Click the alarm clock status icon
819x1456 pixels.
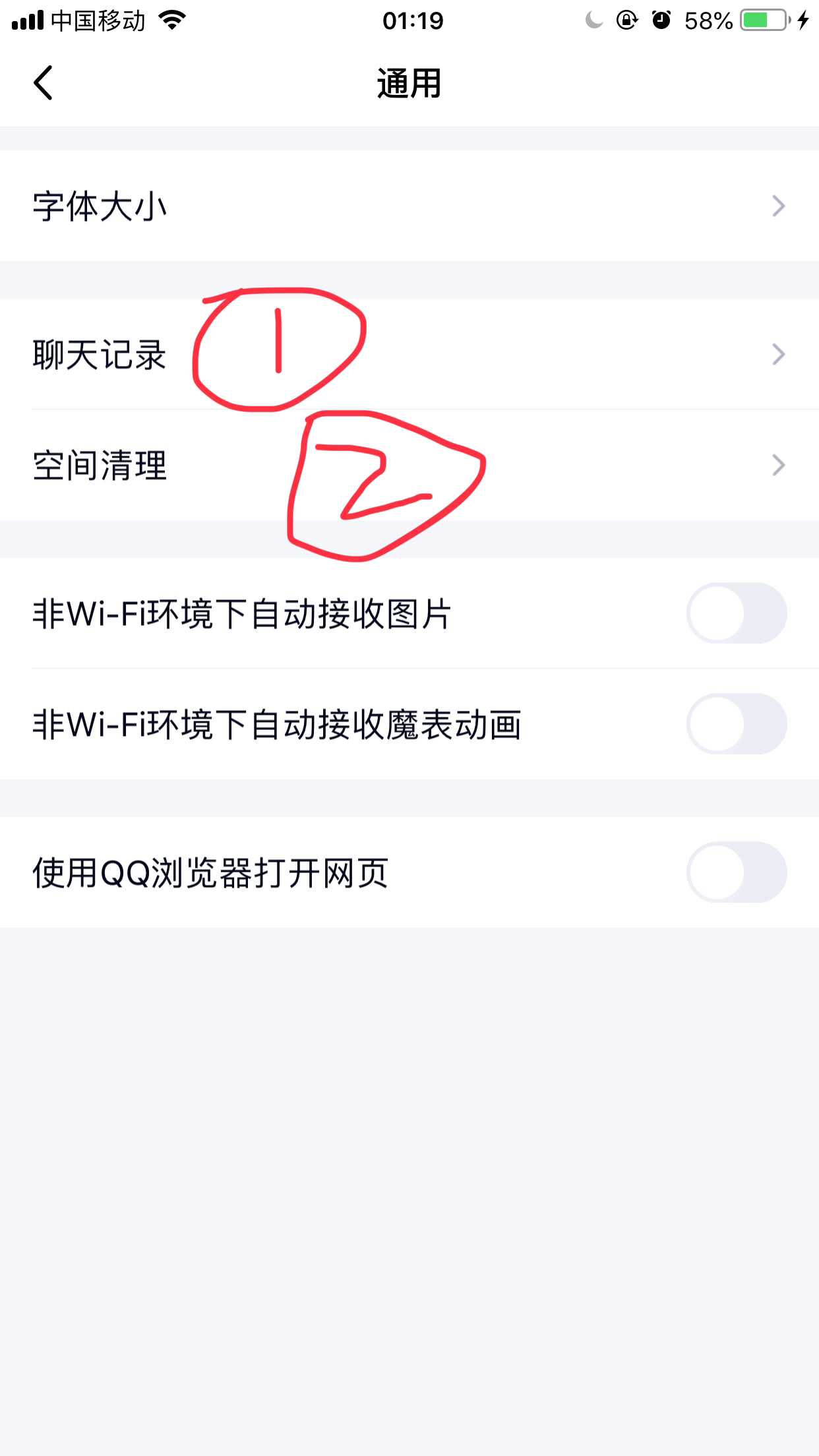coord(661,20)
